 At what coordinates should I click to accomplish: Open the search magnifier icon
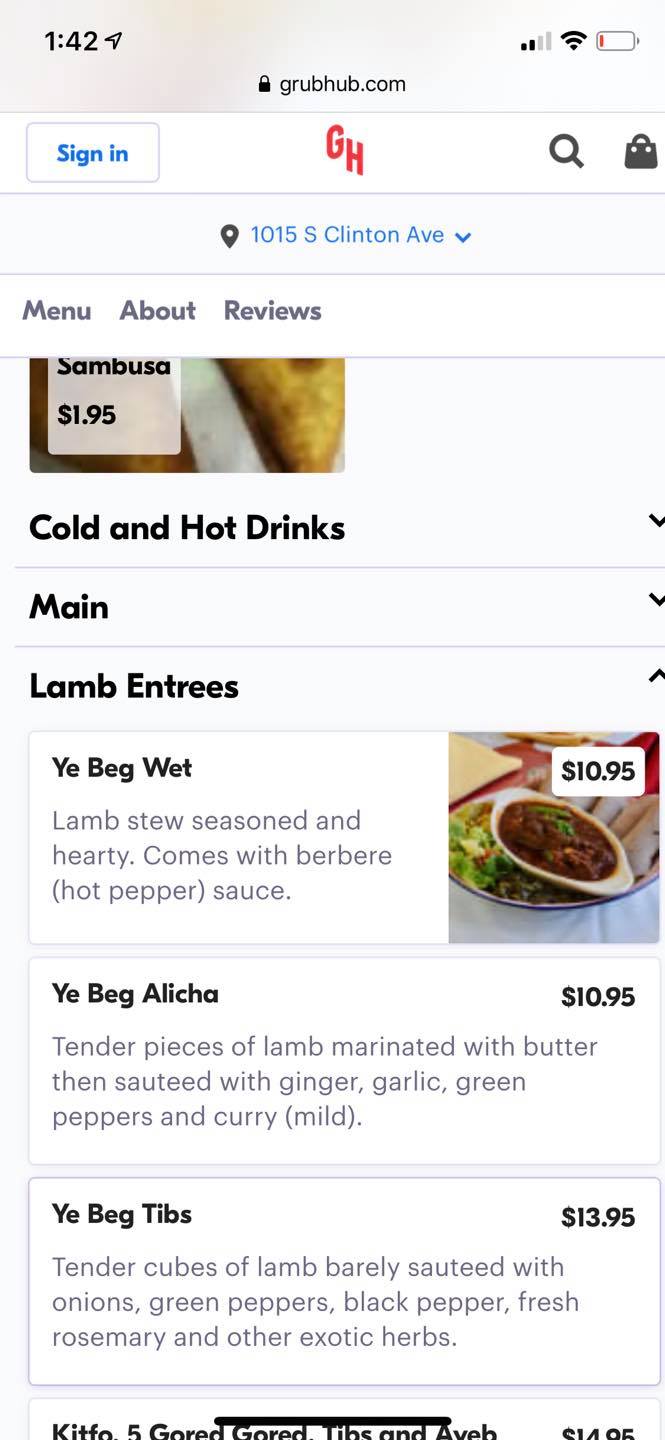coord(565,152)
